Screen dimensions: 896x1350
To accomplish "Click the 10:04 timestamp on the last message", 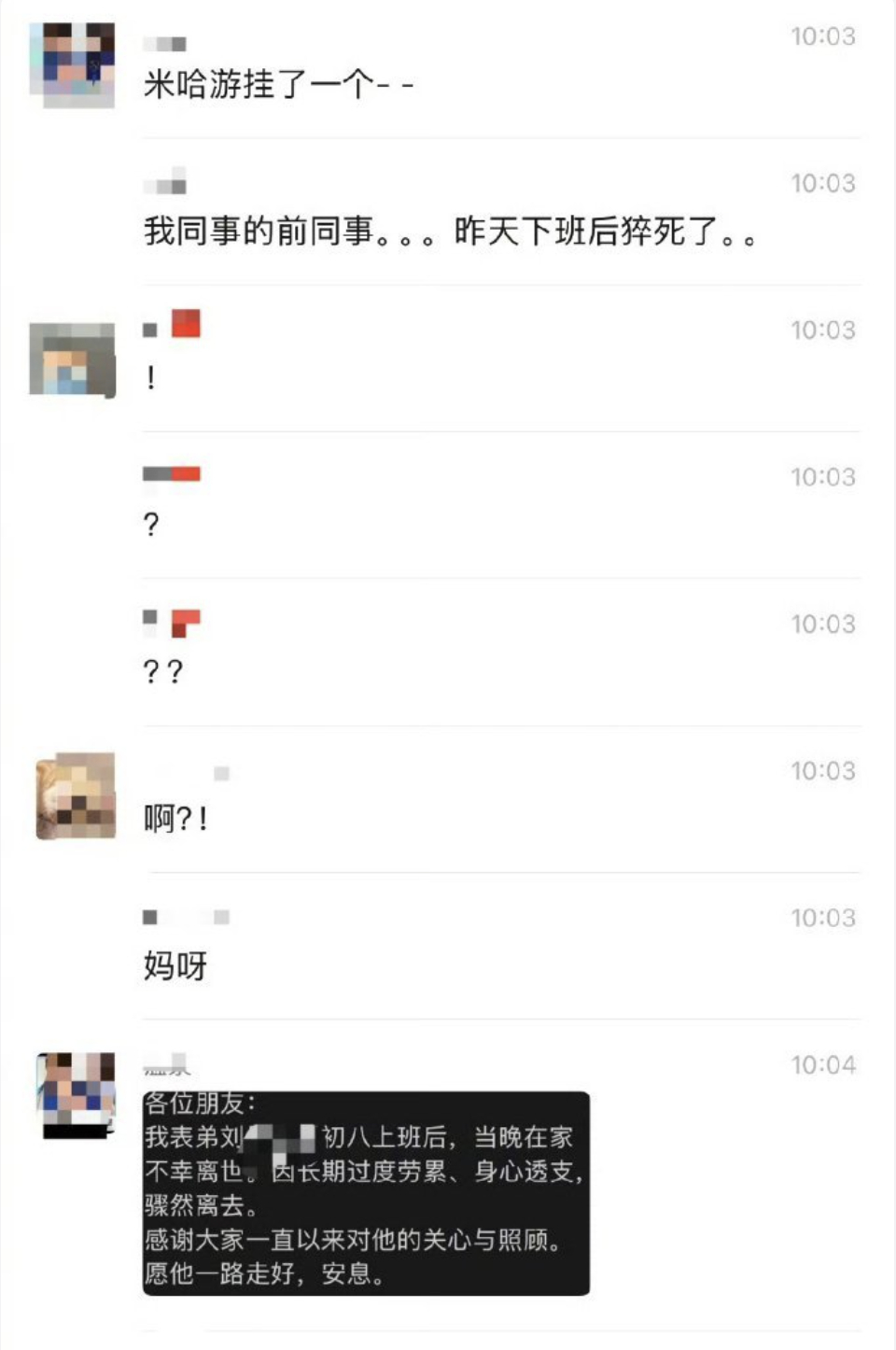I will (823, 1063).
